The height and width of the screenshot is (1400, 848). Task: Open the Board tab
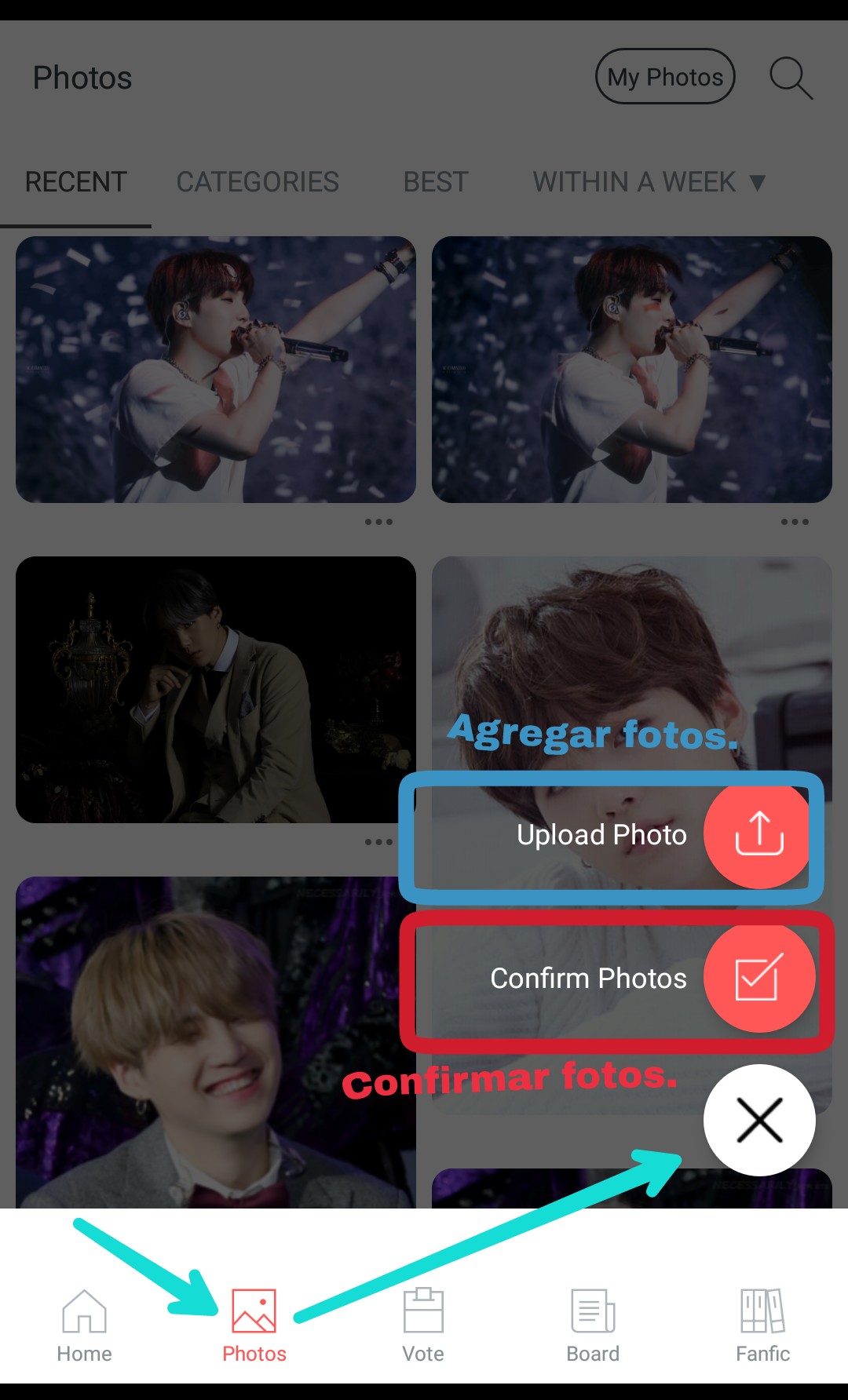click(593, 1326)
